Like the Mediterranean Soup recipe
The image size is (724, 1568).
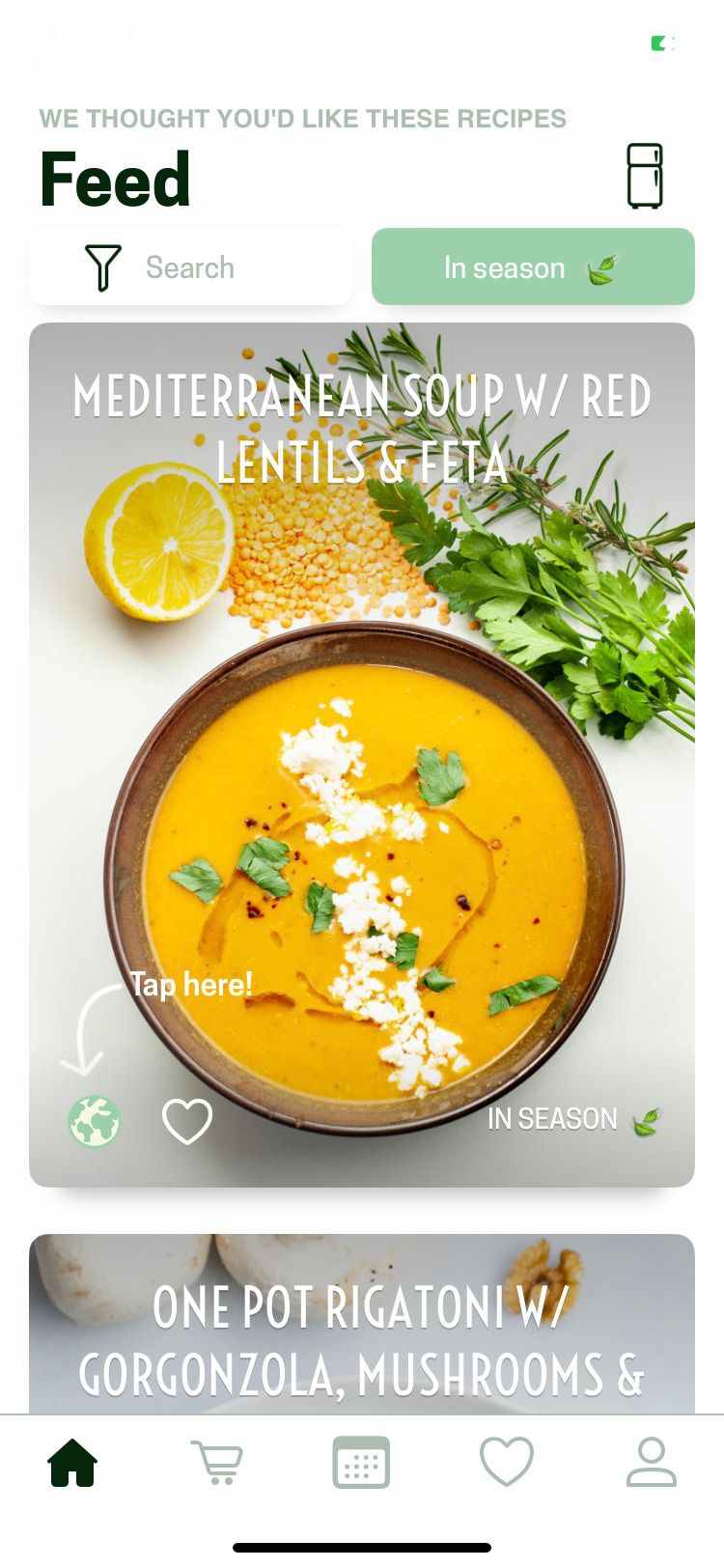point(187,1122)
